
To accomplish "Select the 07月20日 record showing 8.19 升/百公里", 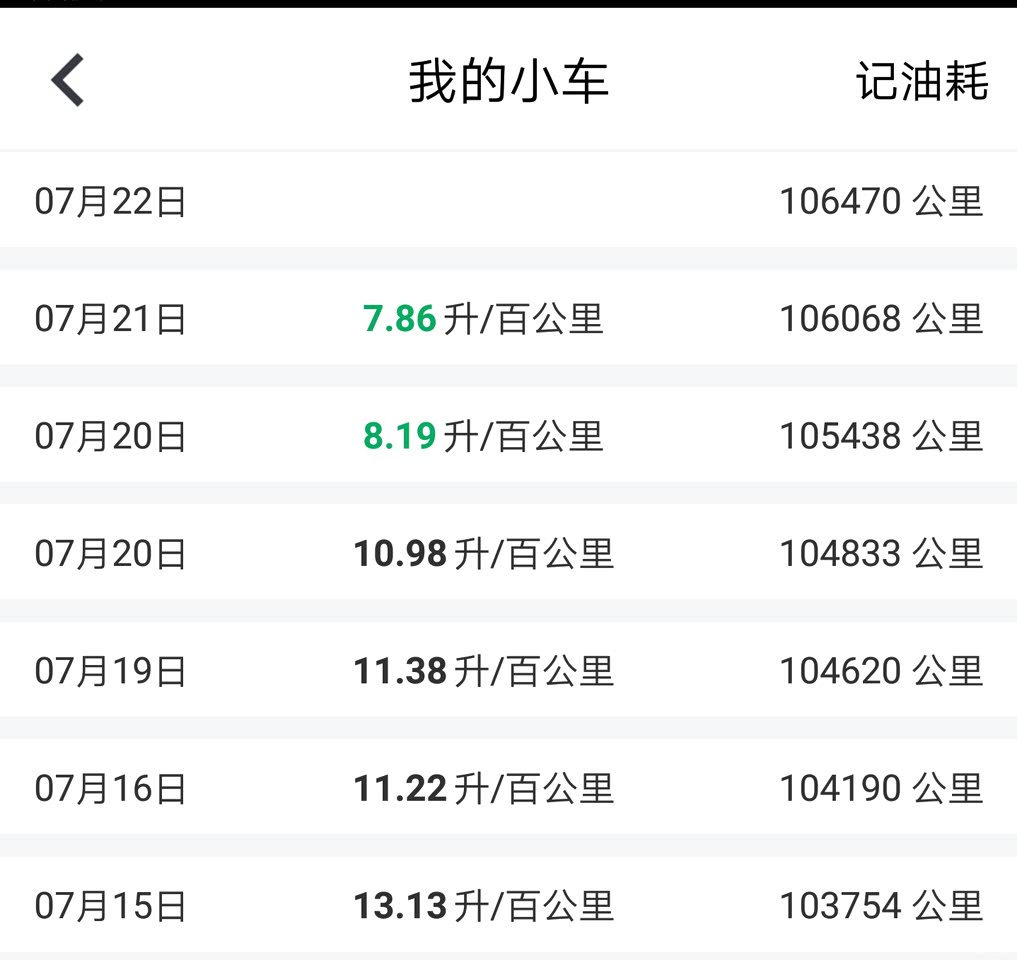I will (508, 436).
